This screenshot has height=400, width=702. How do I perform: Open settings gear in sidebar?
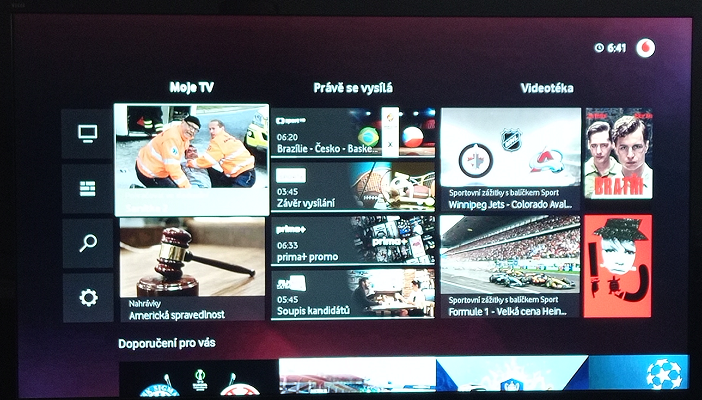coord(87,297)
